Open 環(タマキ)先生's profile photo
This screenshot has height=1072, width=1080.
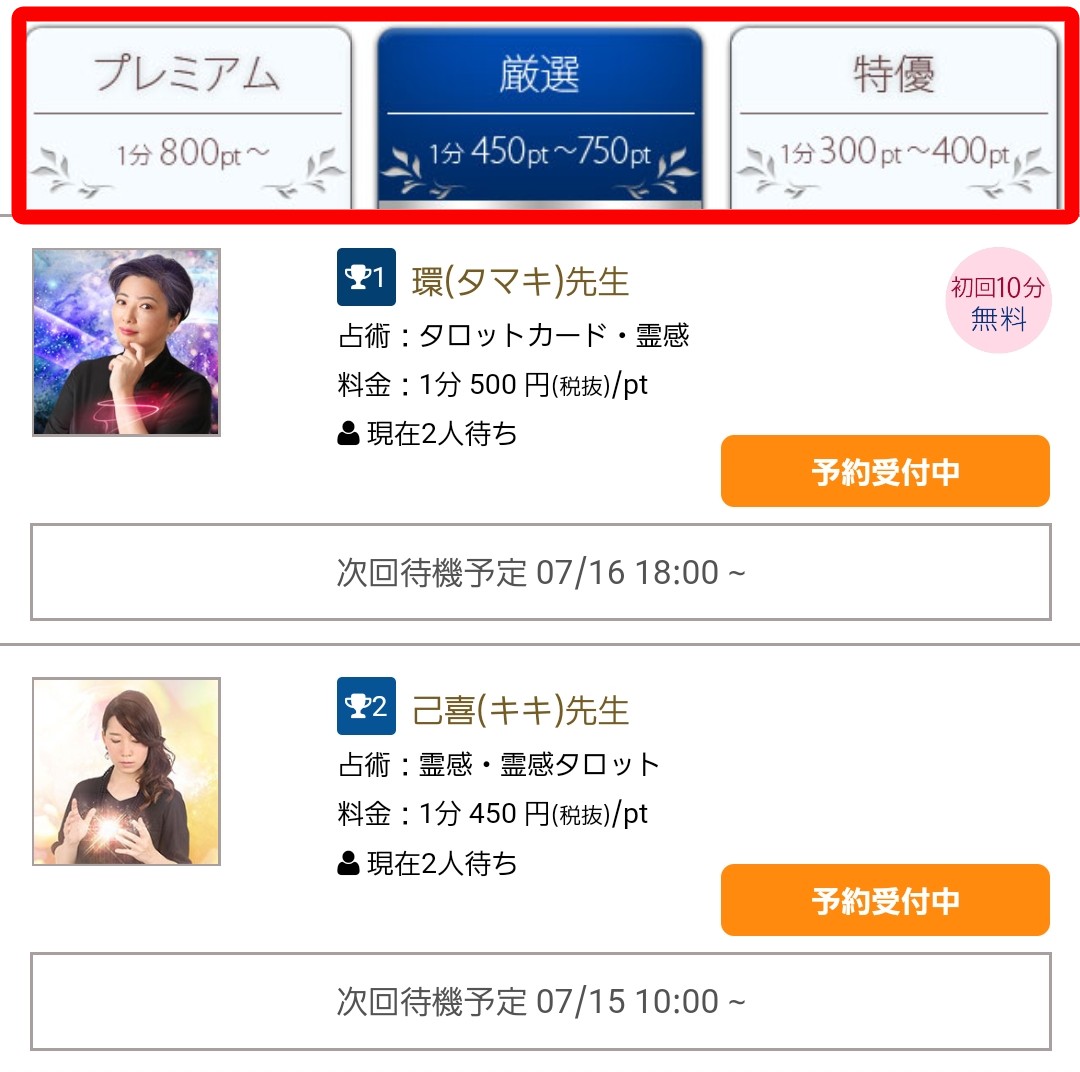(126, 342)
